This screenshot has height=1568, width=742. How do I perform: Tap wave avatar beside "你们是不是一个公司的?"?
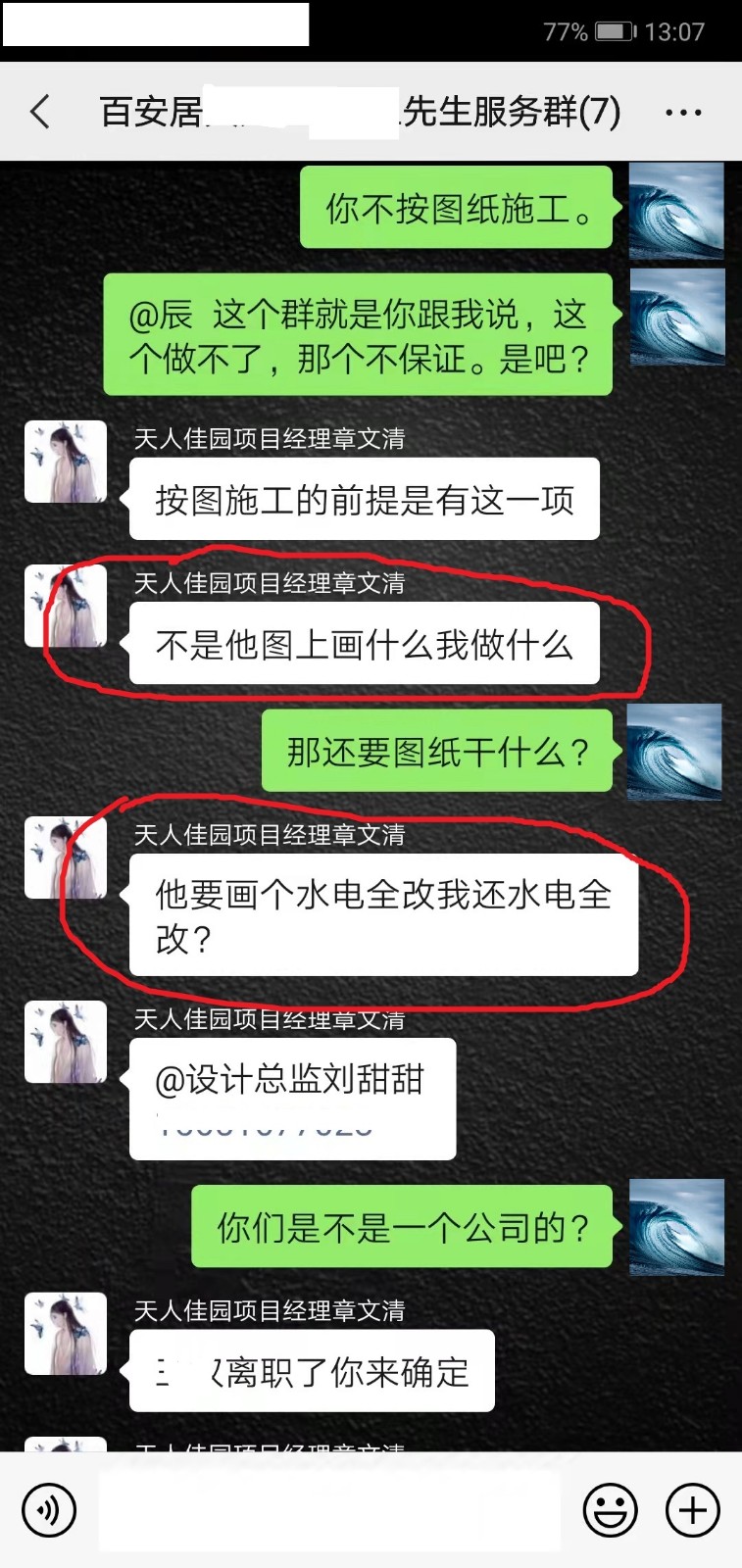click(x=675, y=1227)
